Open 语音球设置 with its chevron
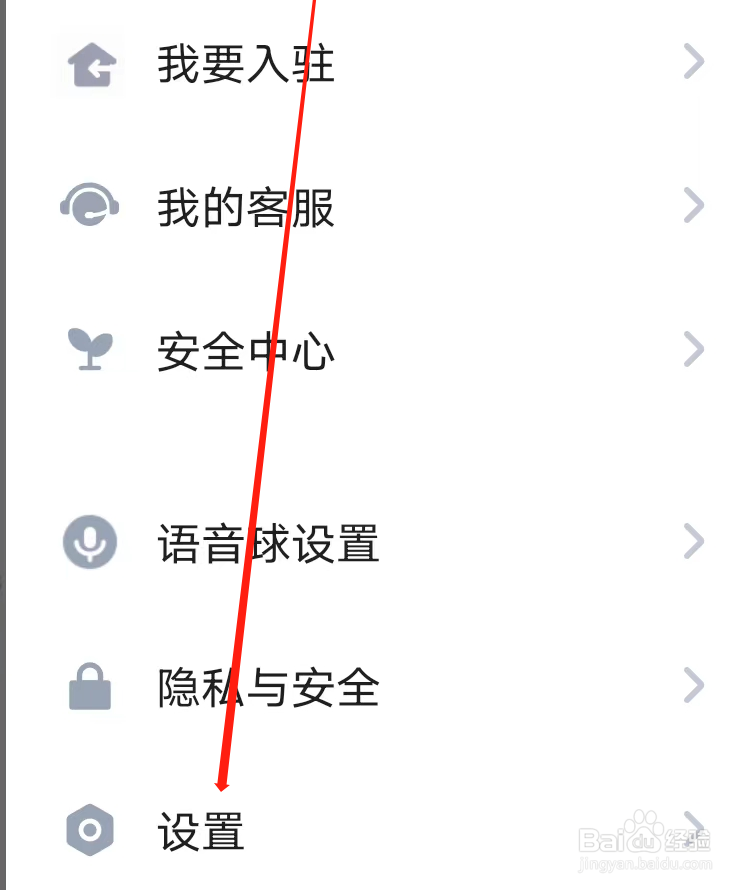This screenshot has height=890, width=755. 694,541
